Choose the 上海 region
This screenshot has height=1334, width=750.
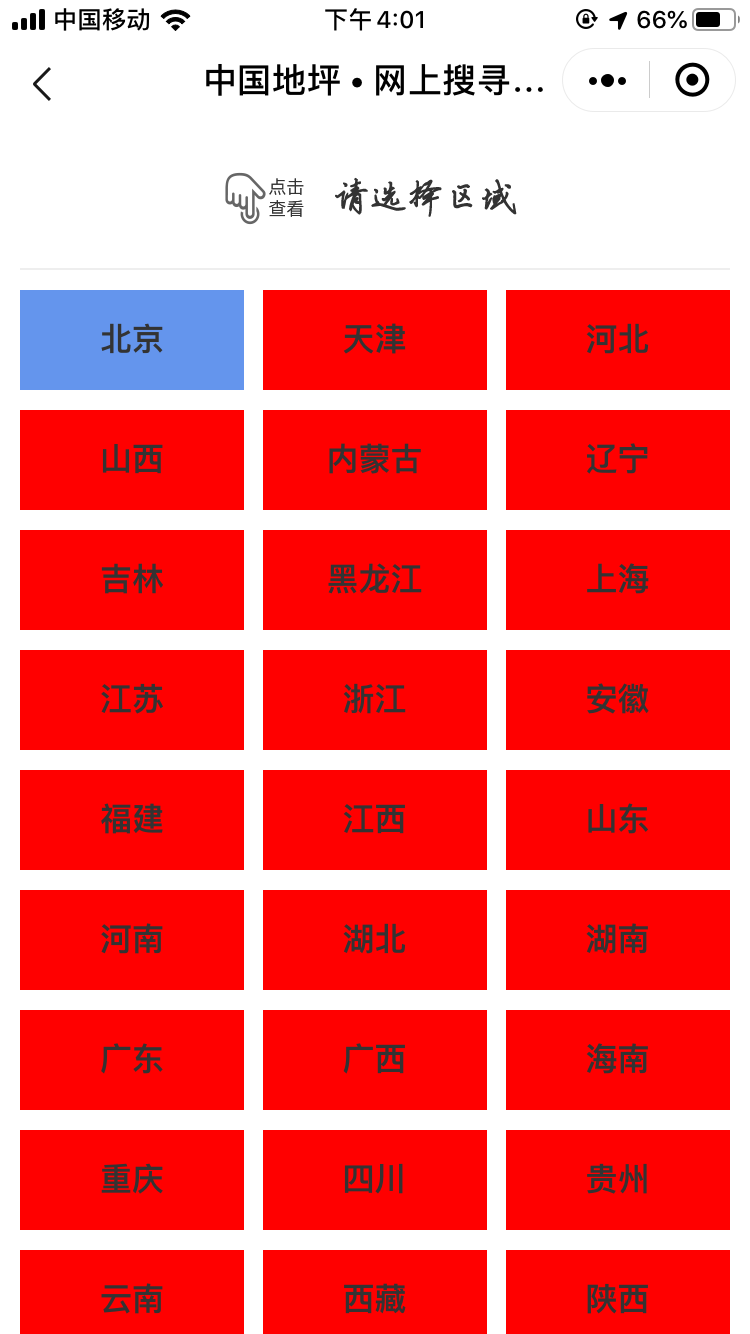[618, 580]
